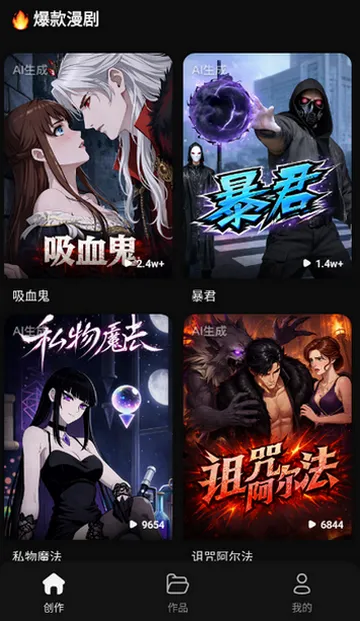Switch to the 创作 tab
Image resolution: width=360 pixels, height=621 pixels.
point(53,592)
